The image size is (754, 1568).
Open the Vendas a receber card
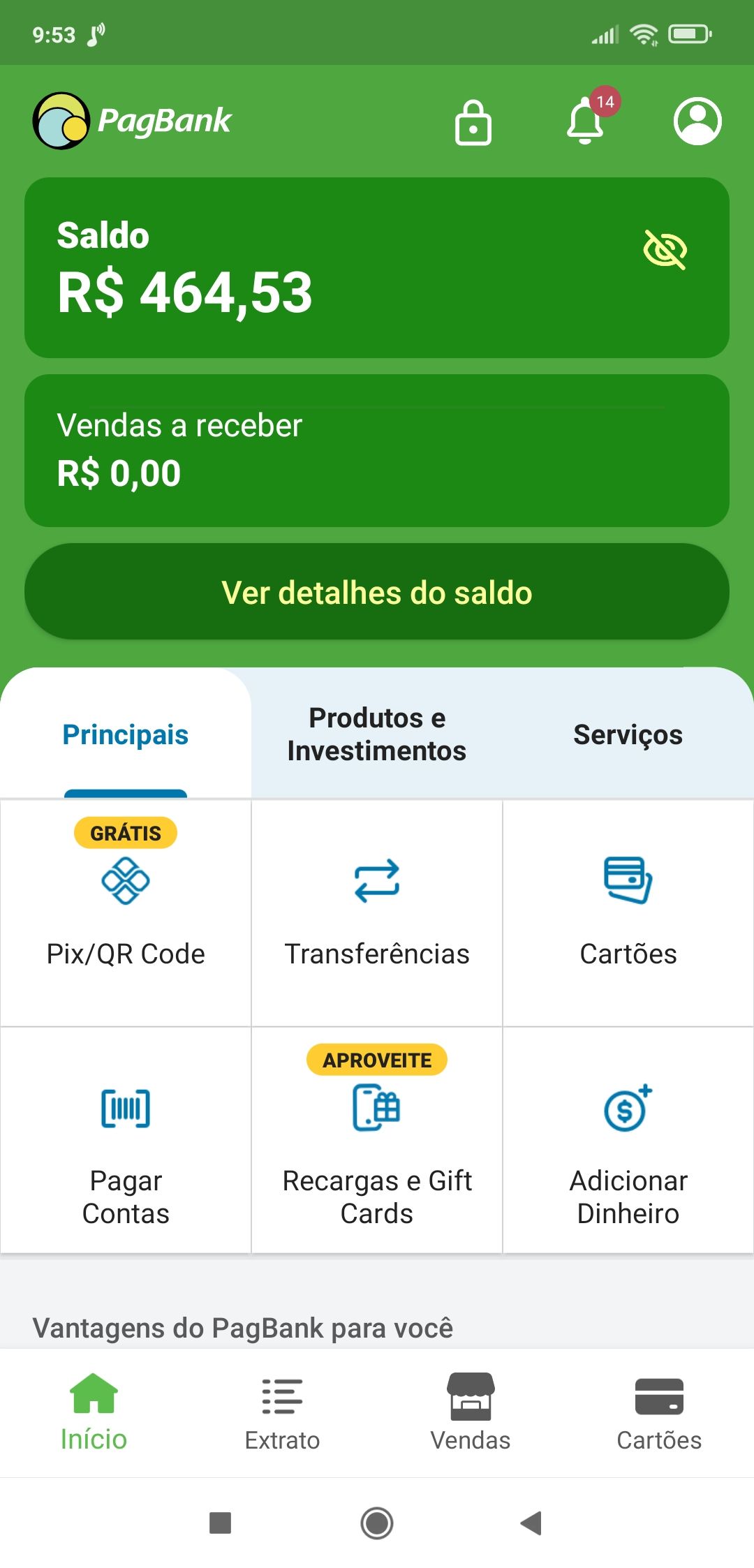pyautogui.click(x=377, y=450)
